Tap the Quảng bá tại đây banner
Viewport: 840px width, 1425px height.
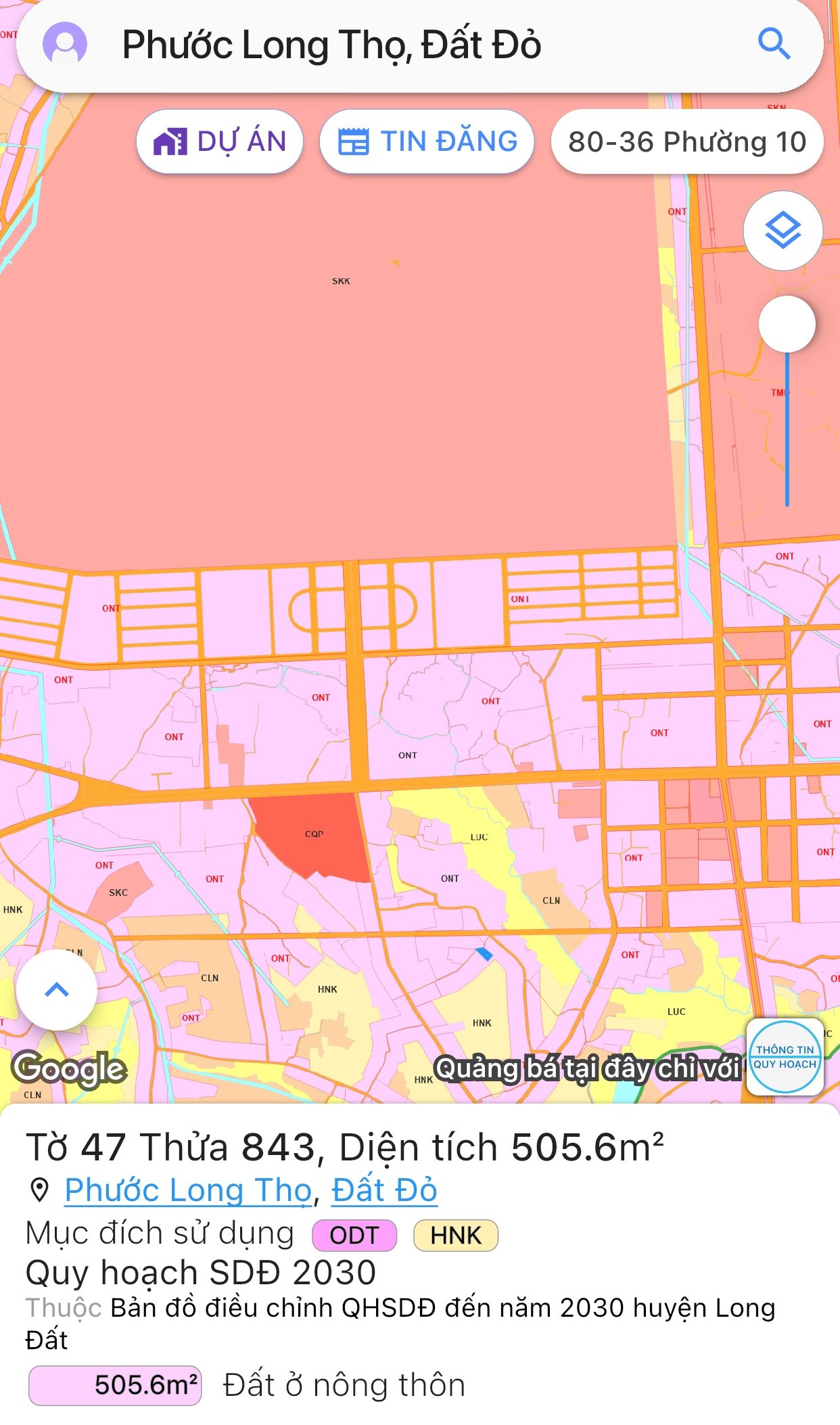[x=587, y=1068]
